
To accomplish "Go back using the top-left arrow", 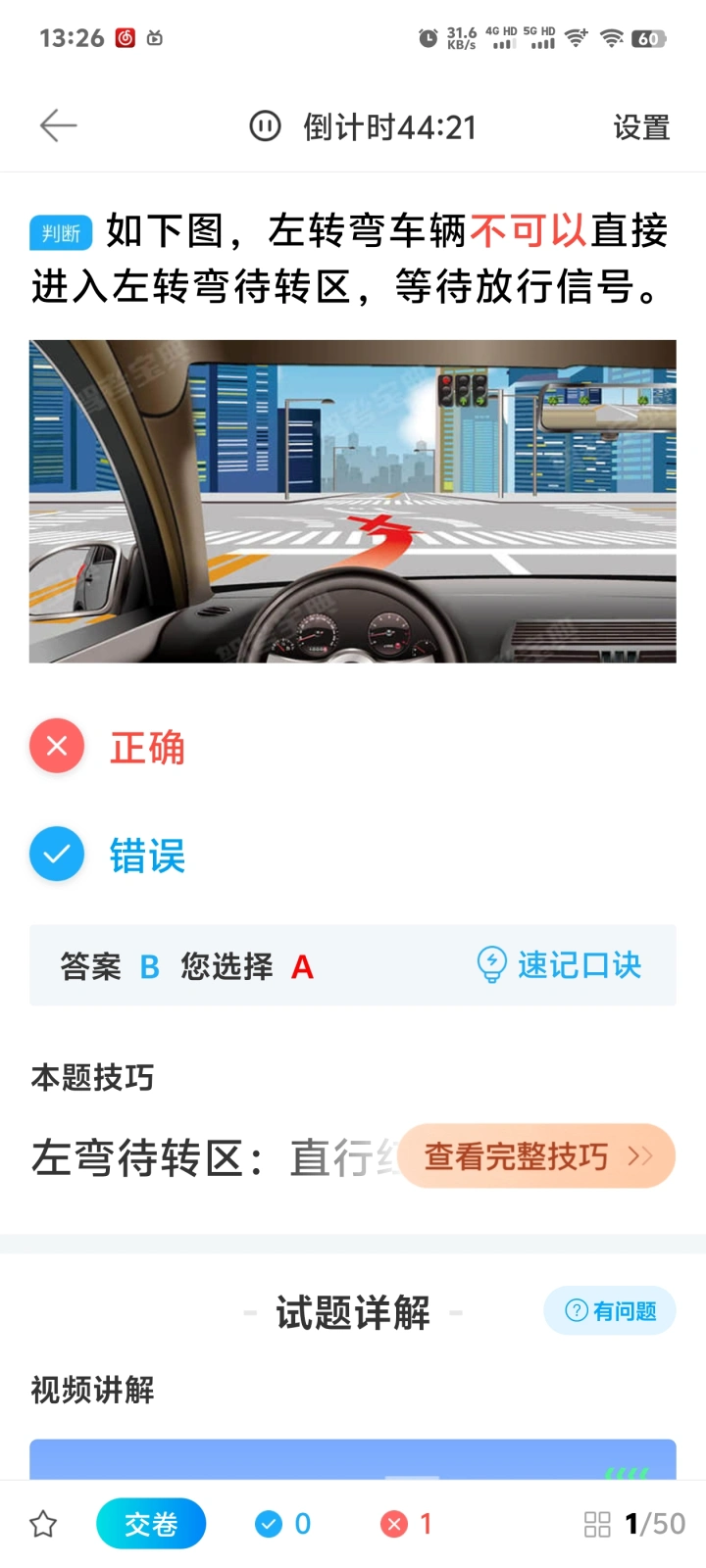I will pyautogui.click(x=58, y=126).
